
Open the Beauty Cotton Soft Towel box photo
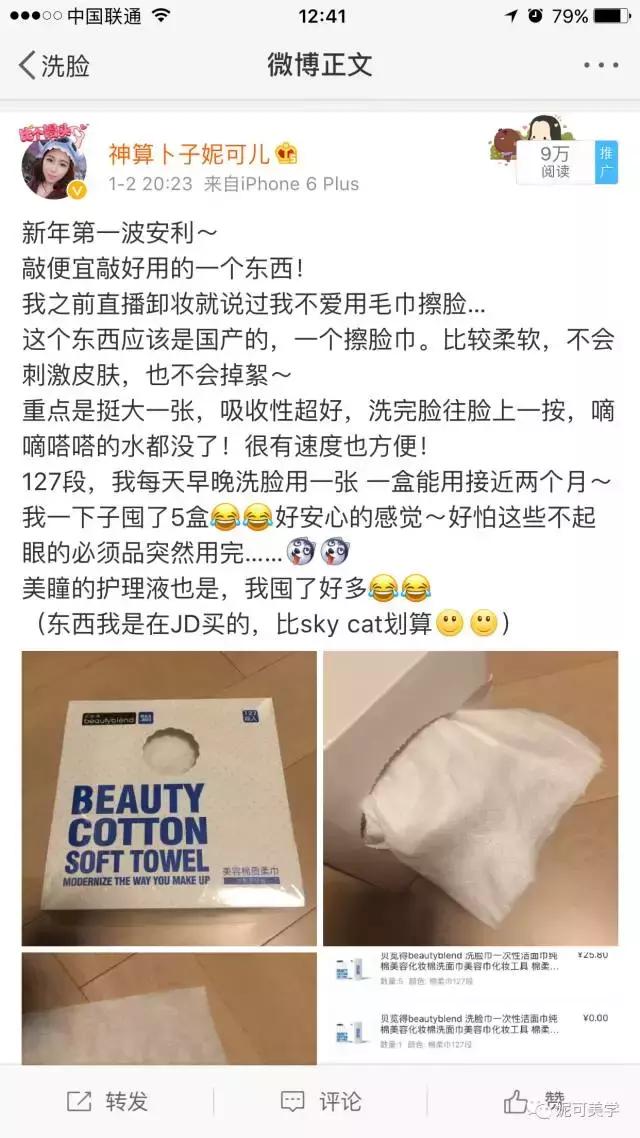tap(169, 797)
